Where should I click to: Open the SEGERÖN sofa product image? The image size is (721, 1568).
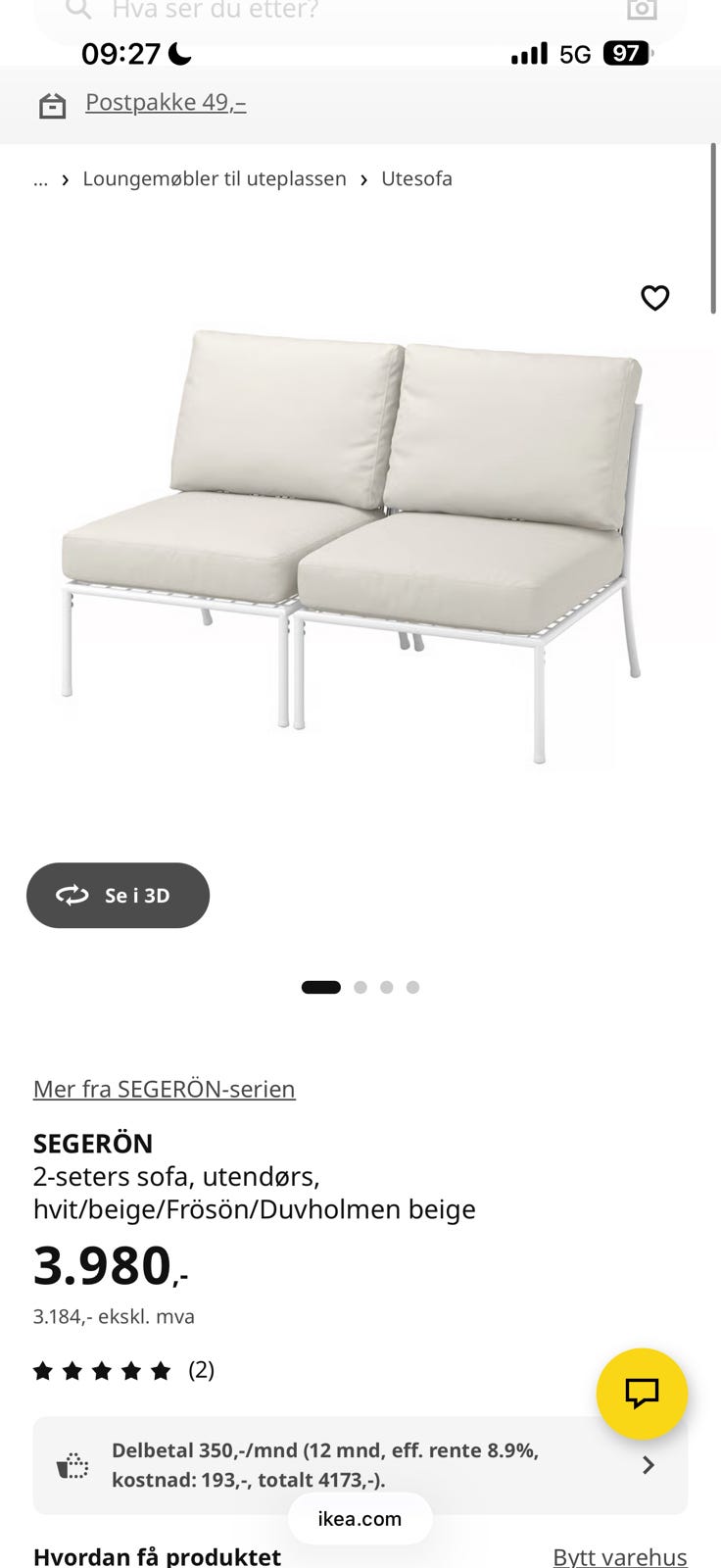tap(353, 545)
